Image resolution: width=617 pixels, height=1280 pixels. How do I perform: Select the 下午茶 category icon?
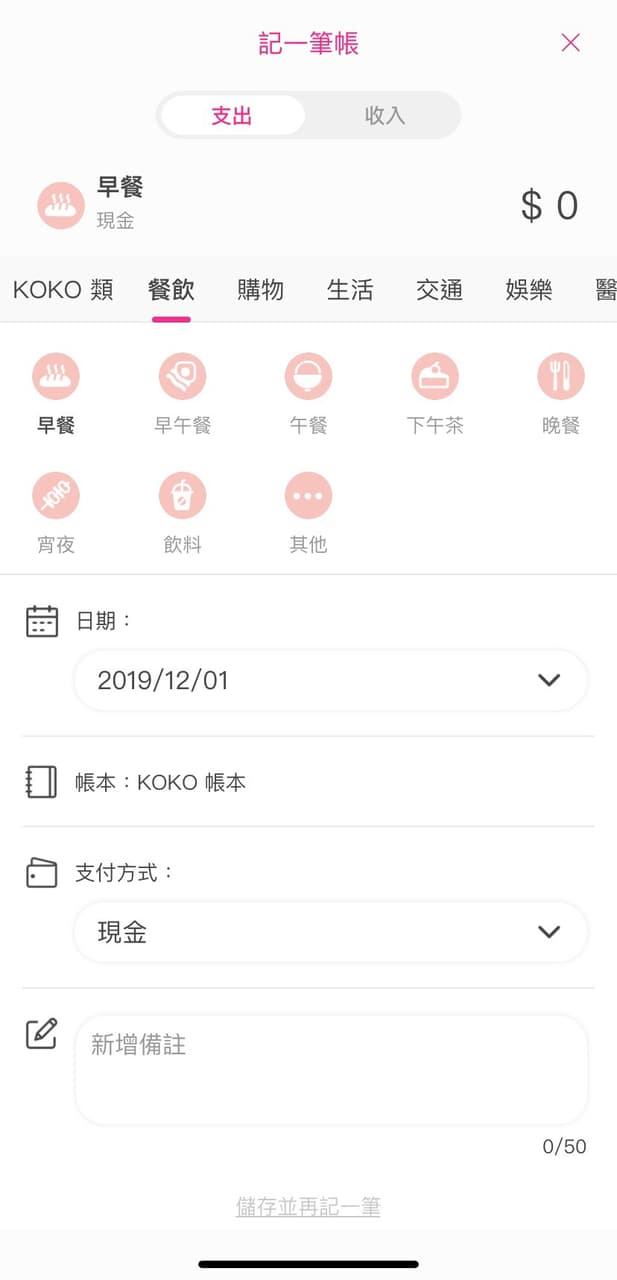435,377
